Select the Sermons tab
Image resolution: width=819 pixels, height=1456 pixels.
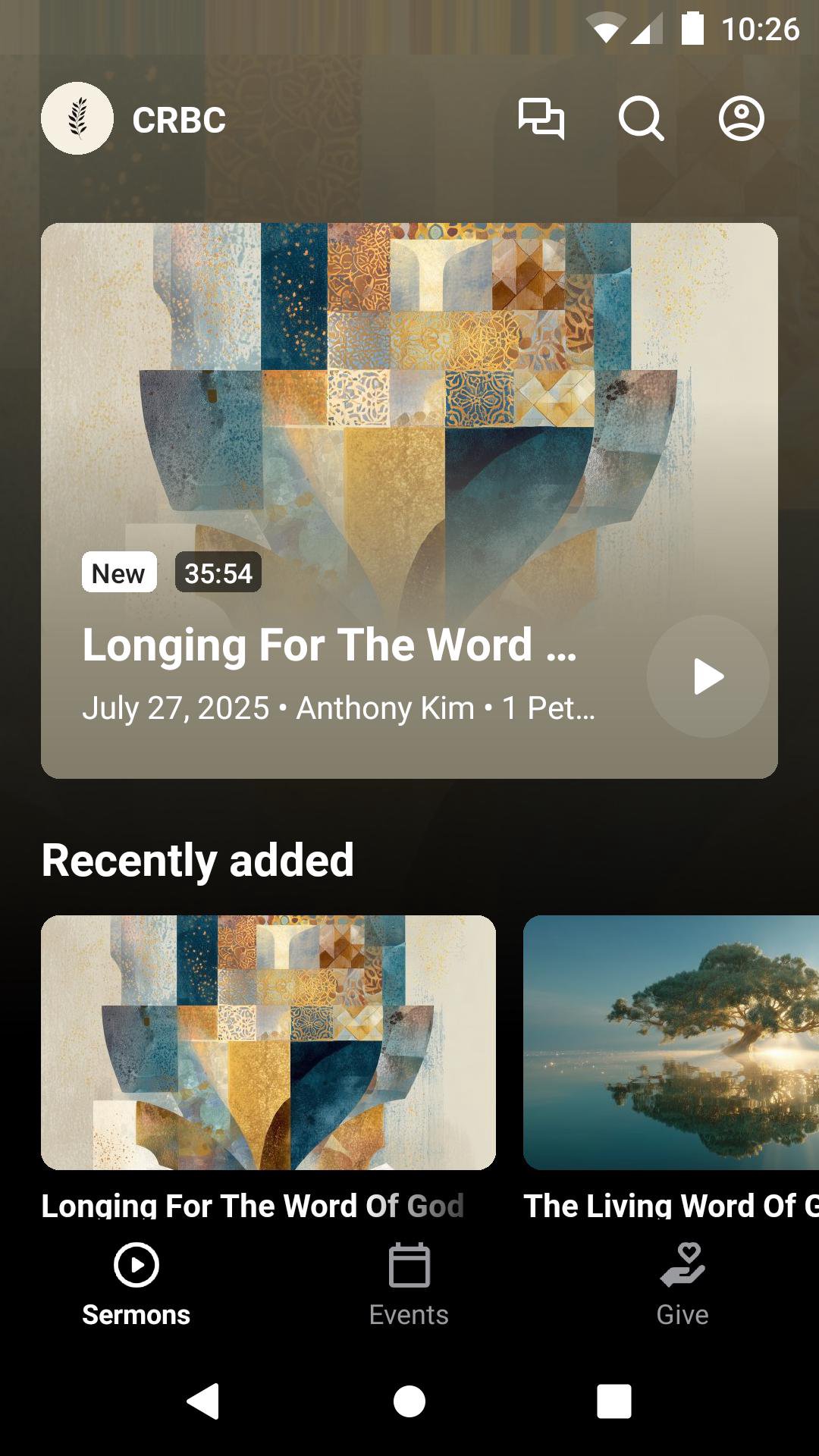[x=136, y=1284]
